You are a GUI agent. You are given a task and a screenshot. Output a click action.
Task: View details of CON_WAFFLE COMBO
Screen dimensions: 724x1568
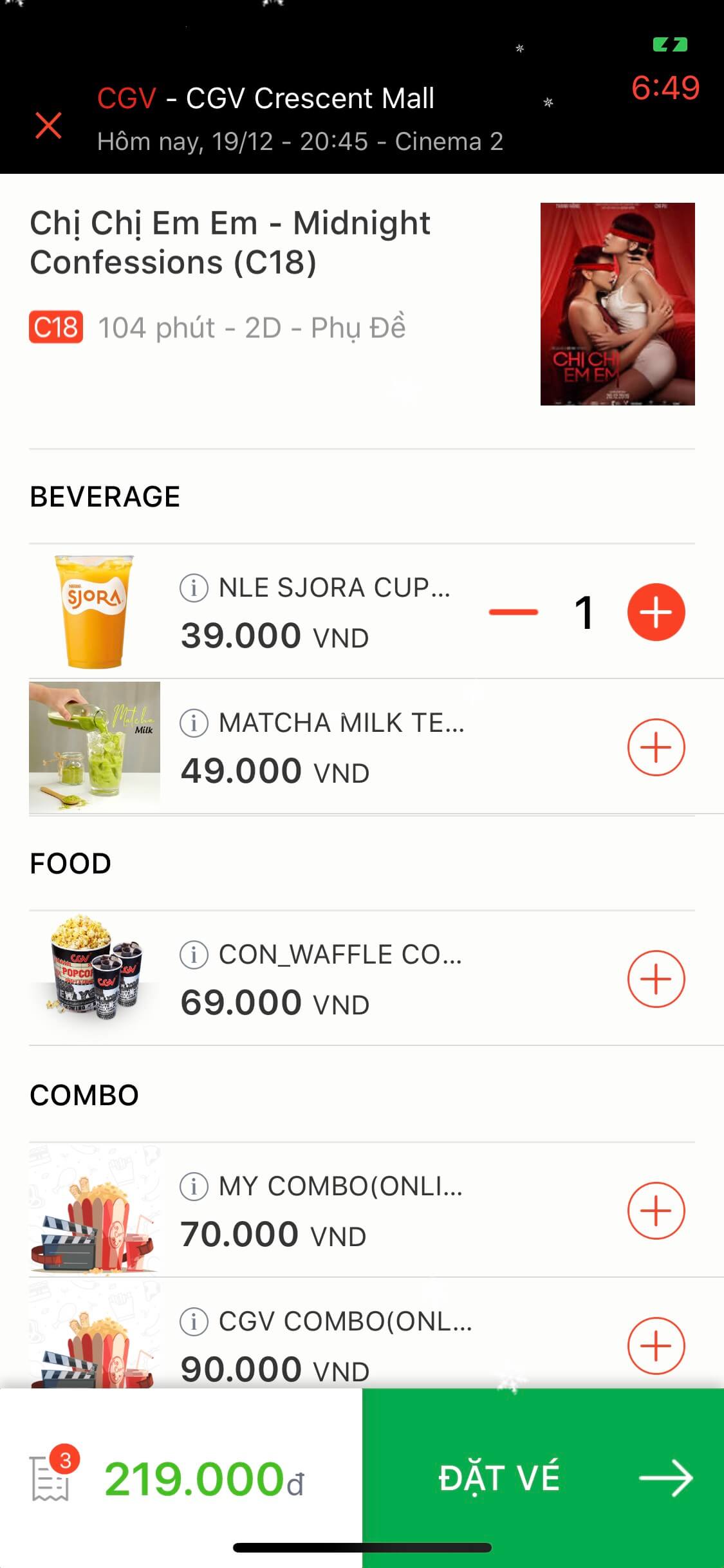[x=194, y=954]
